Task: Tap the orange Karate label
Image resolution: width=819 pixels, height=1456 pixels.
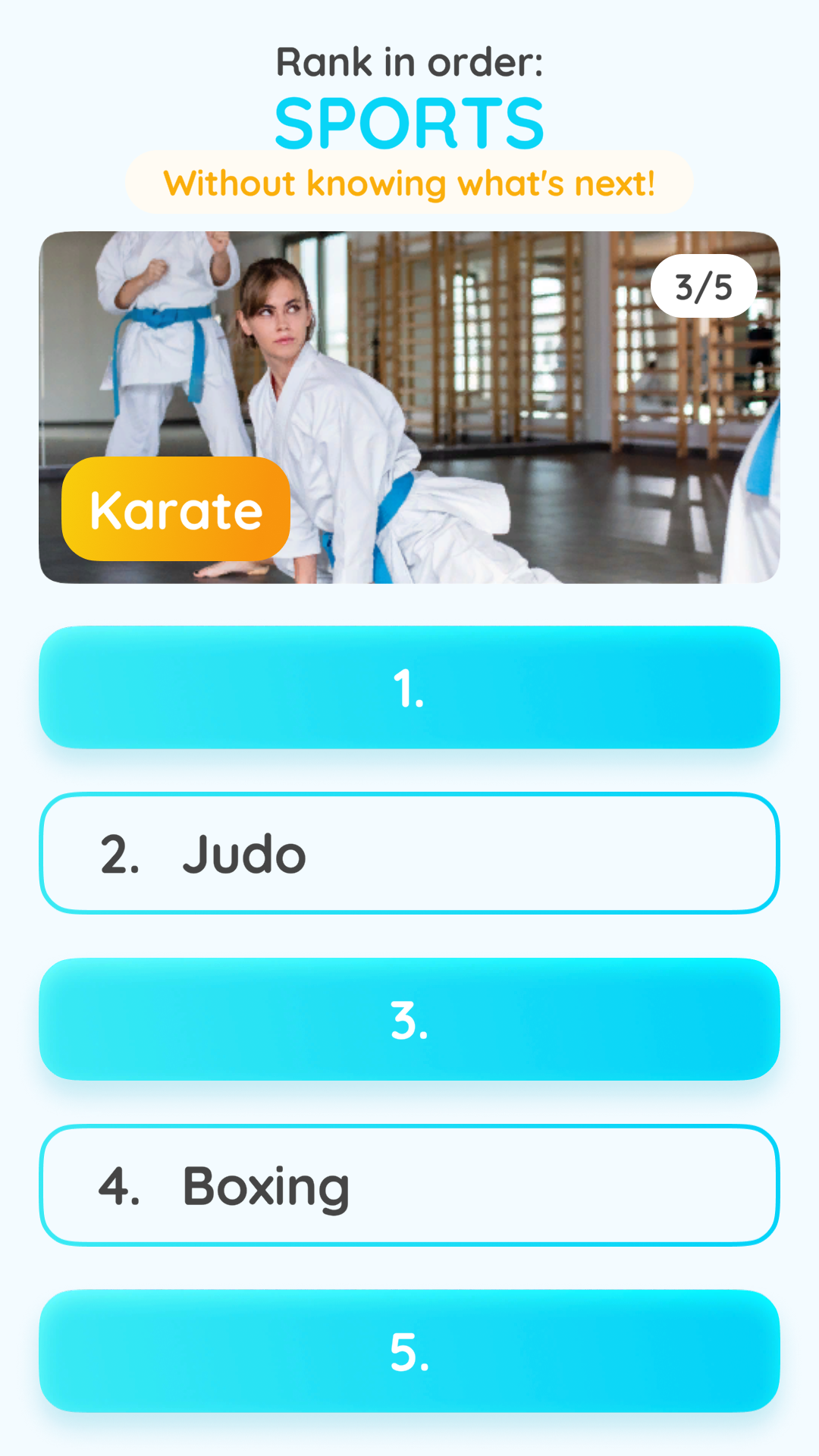Action: coord(175,510)
